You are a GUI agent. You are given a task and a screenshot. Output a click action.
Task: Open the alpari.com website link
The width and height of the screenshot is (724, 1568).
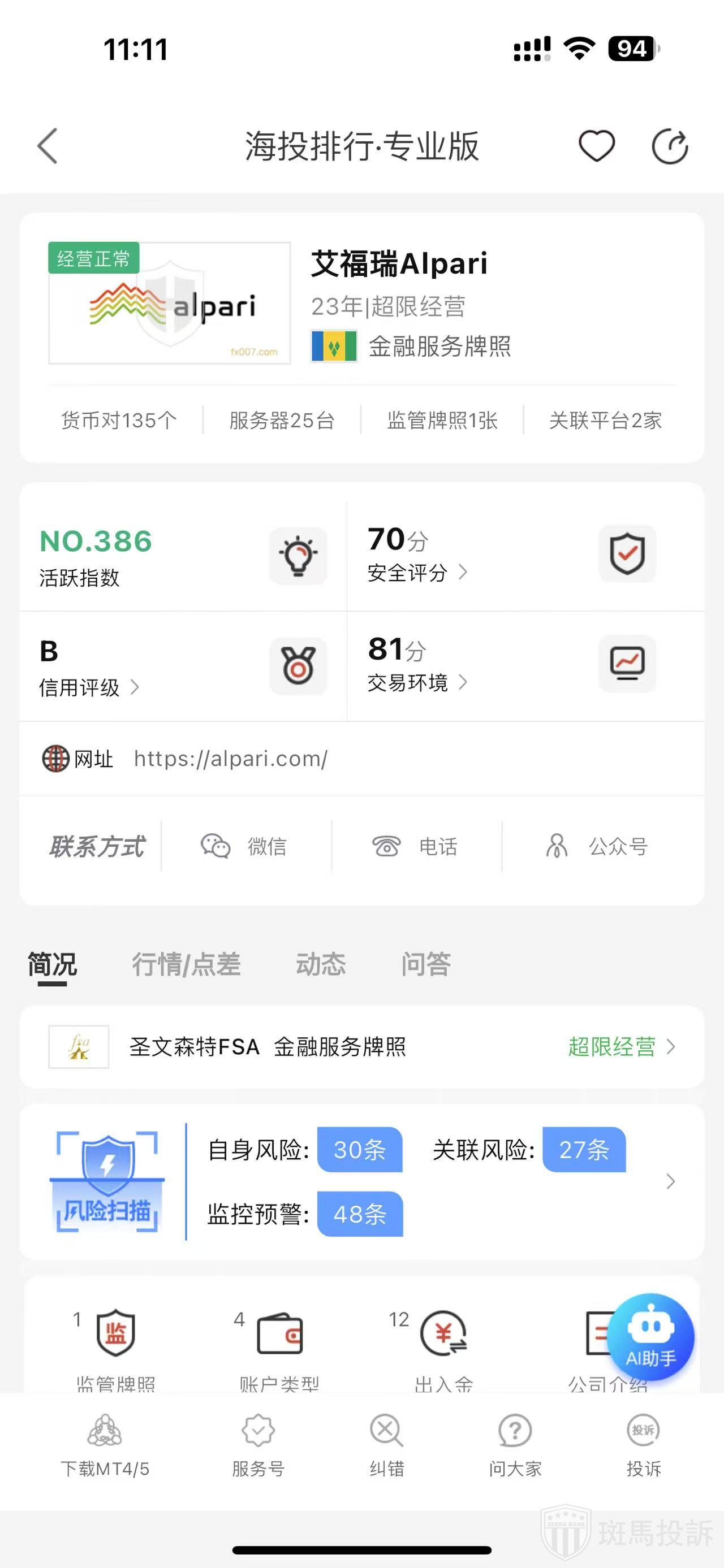click(x=231, y=759)
